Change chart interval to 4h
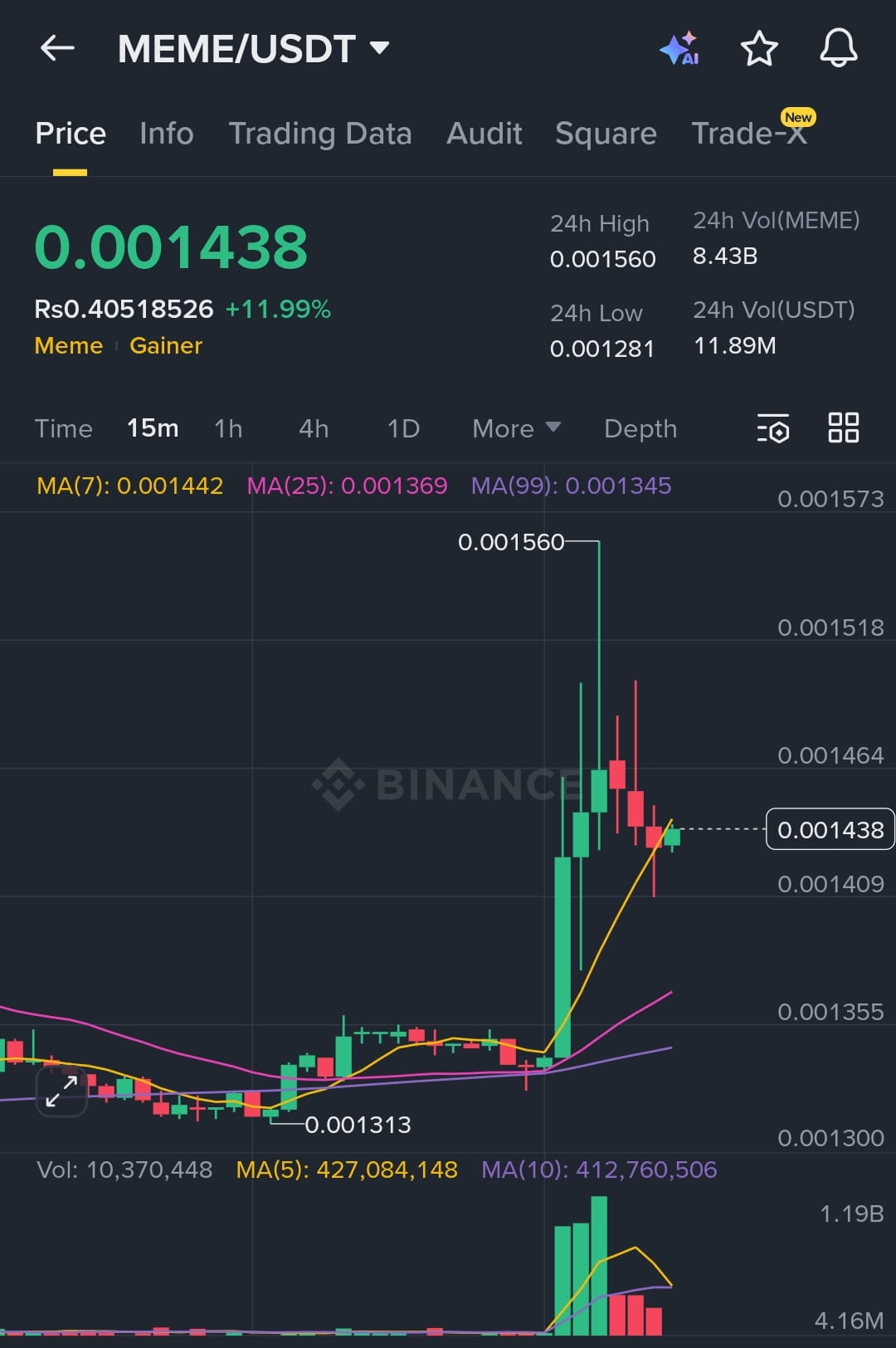 (x=314, y=428)
